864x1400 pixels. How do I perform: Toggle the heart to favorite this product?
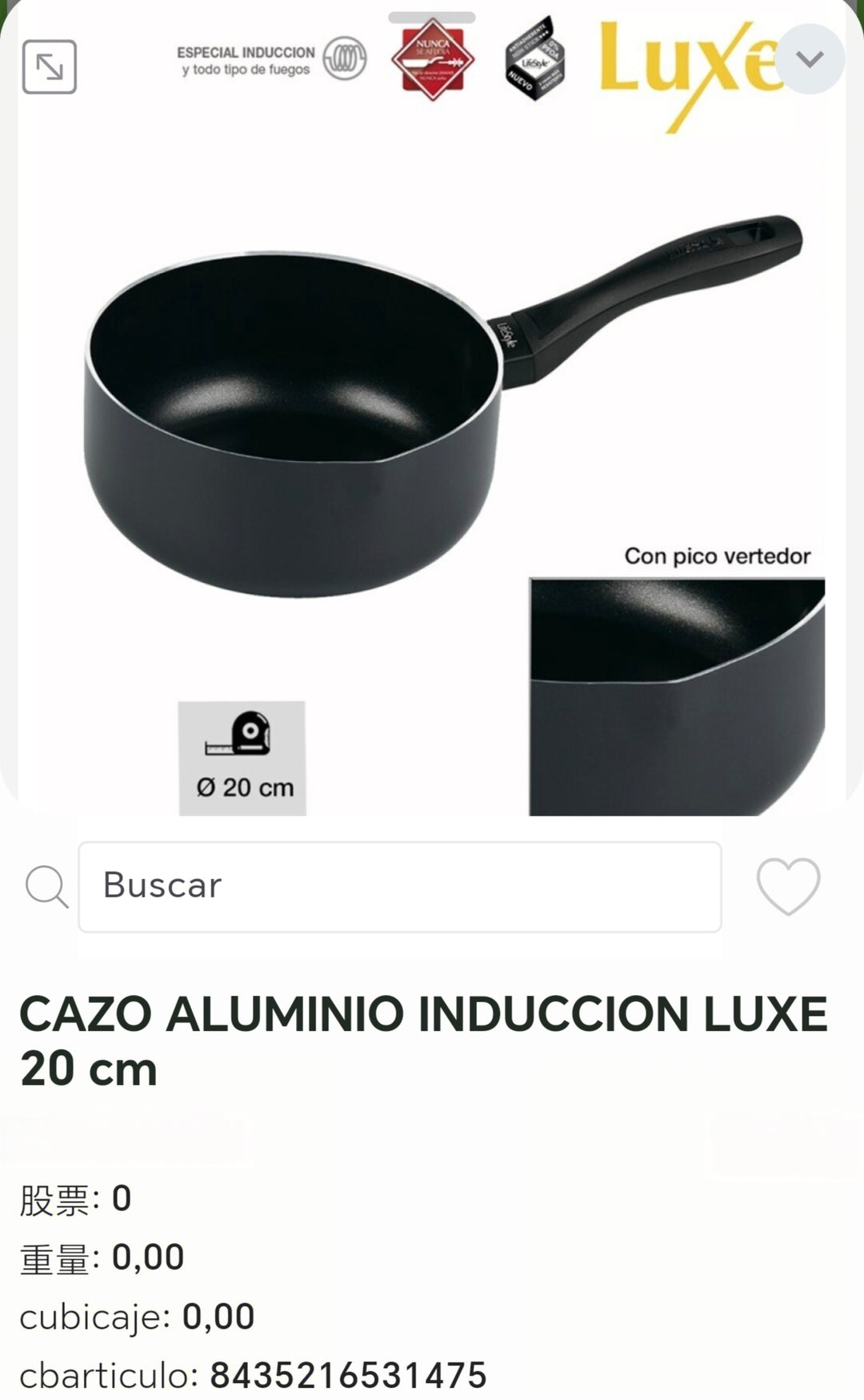(787, 887)
